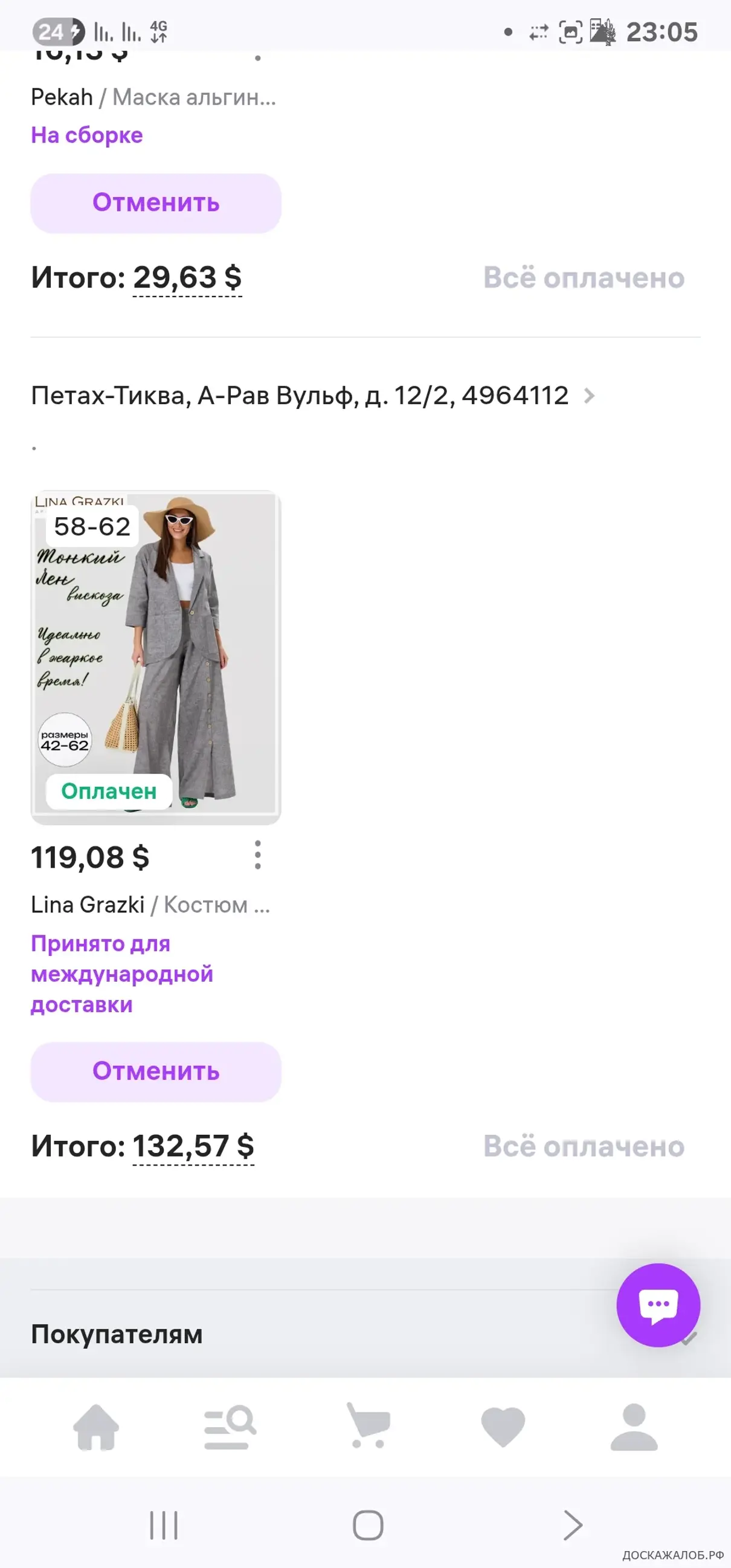Viewport: 731px width, 1568px height.
Task: Open the system recent apps button
Action: pos(164,1525)
